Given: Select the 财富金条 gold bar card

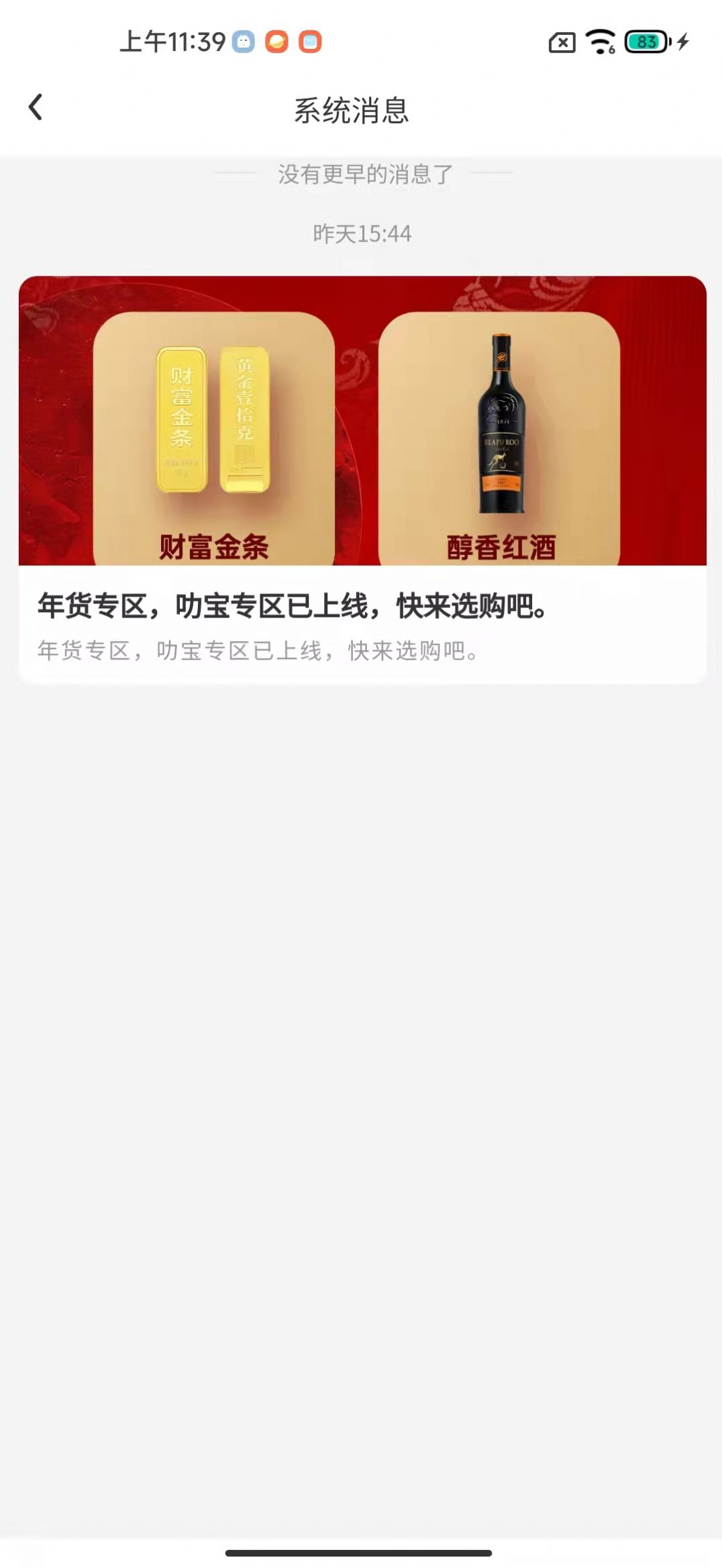Looking at the screenshot, I should coord(216,440).
